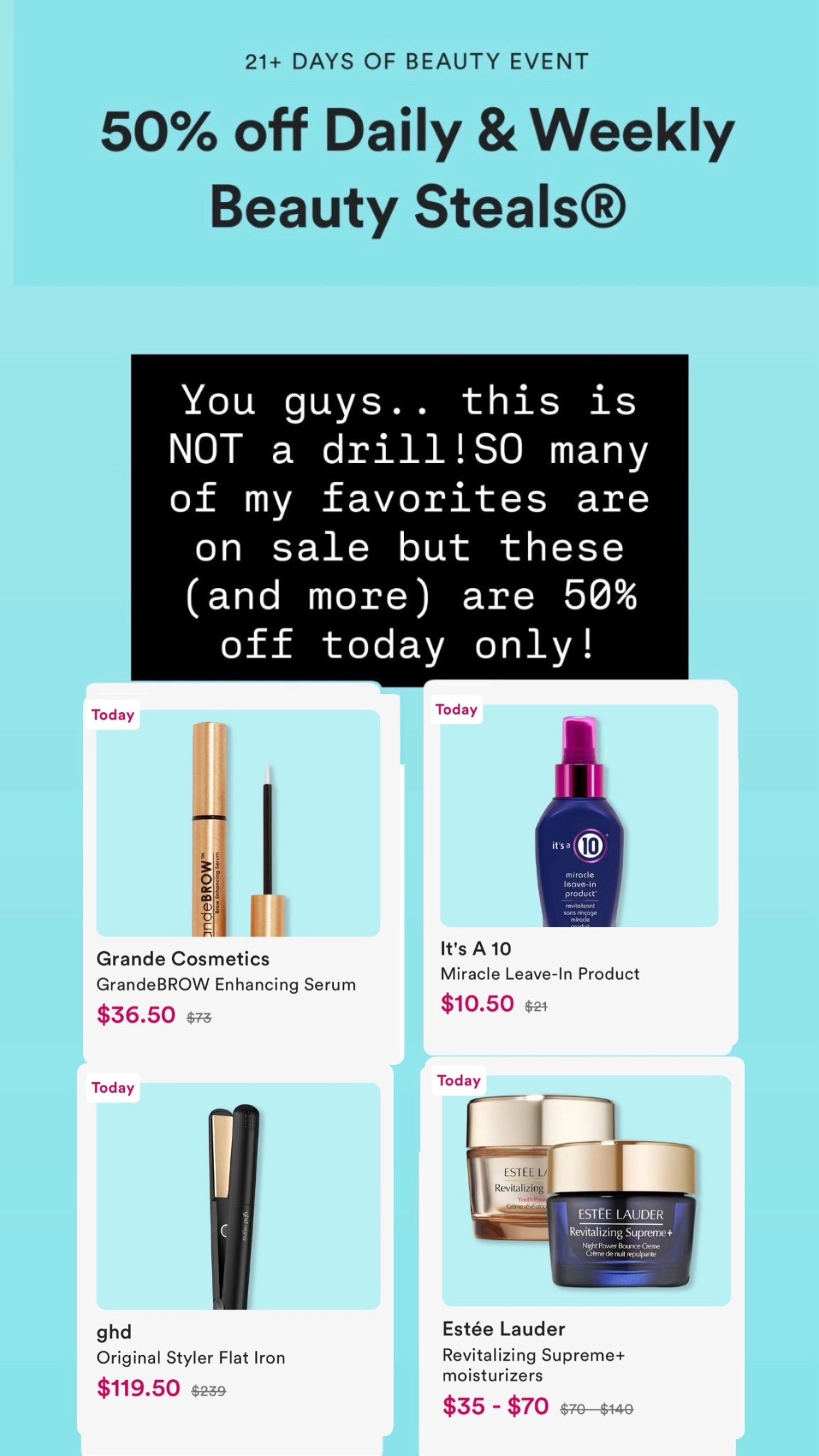This screenshot has height=1456, width=819.
Task: Select the 'Original Styler Flat Iron' title
Action: point(191,1356)
